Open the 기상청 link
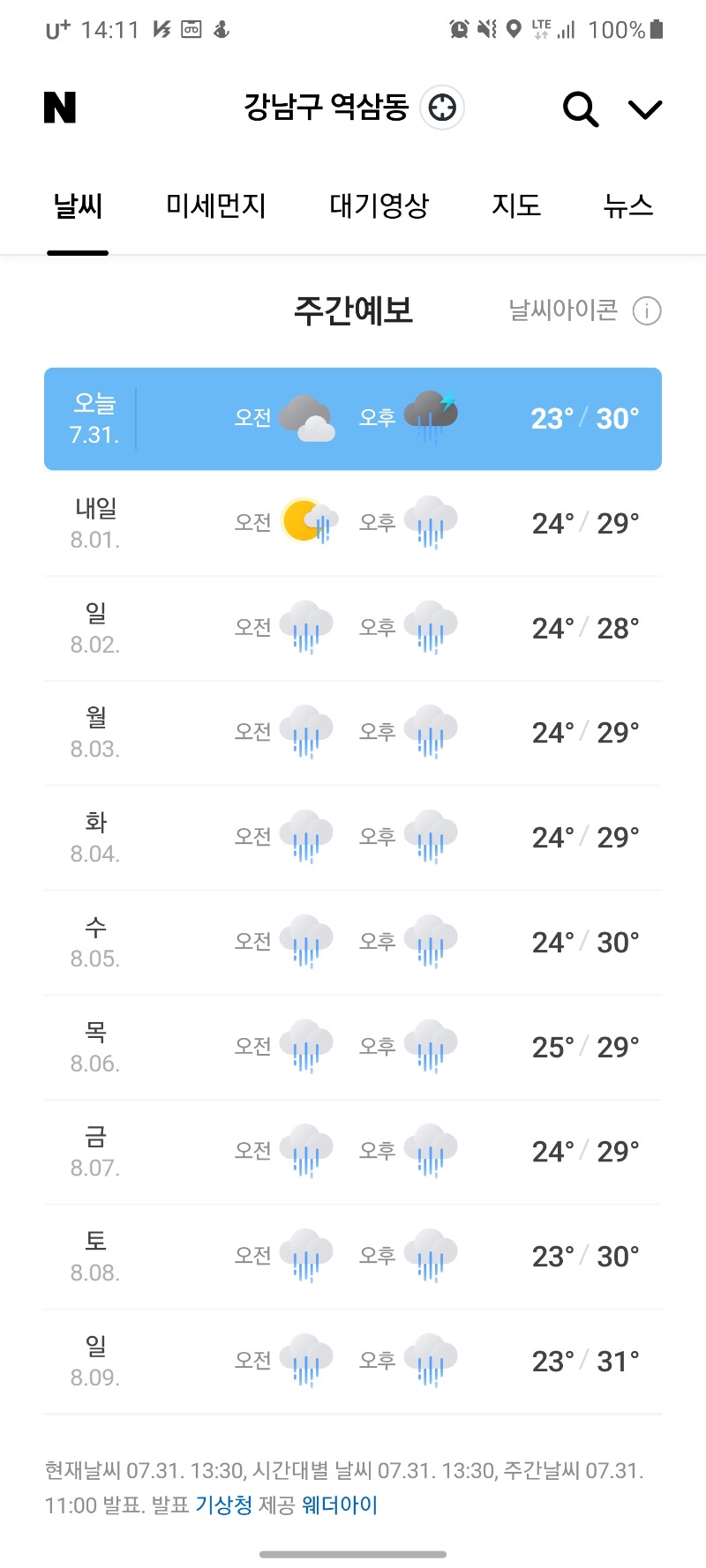Image resolution: width=706 pixels, height=1568 pixels. 223,1505
